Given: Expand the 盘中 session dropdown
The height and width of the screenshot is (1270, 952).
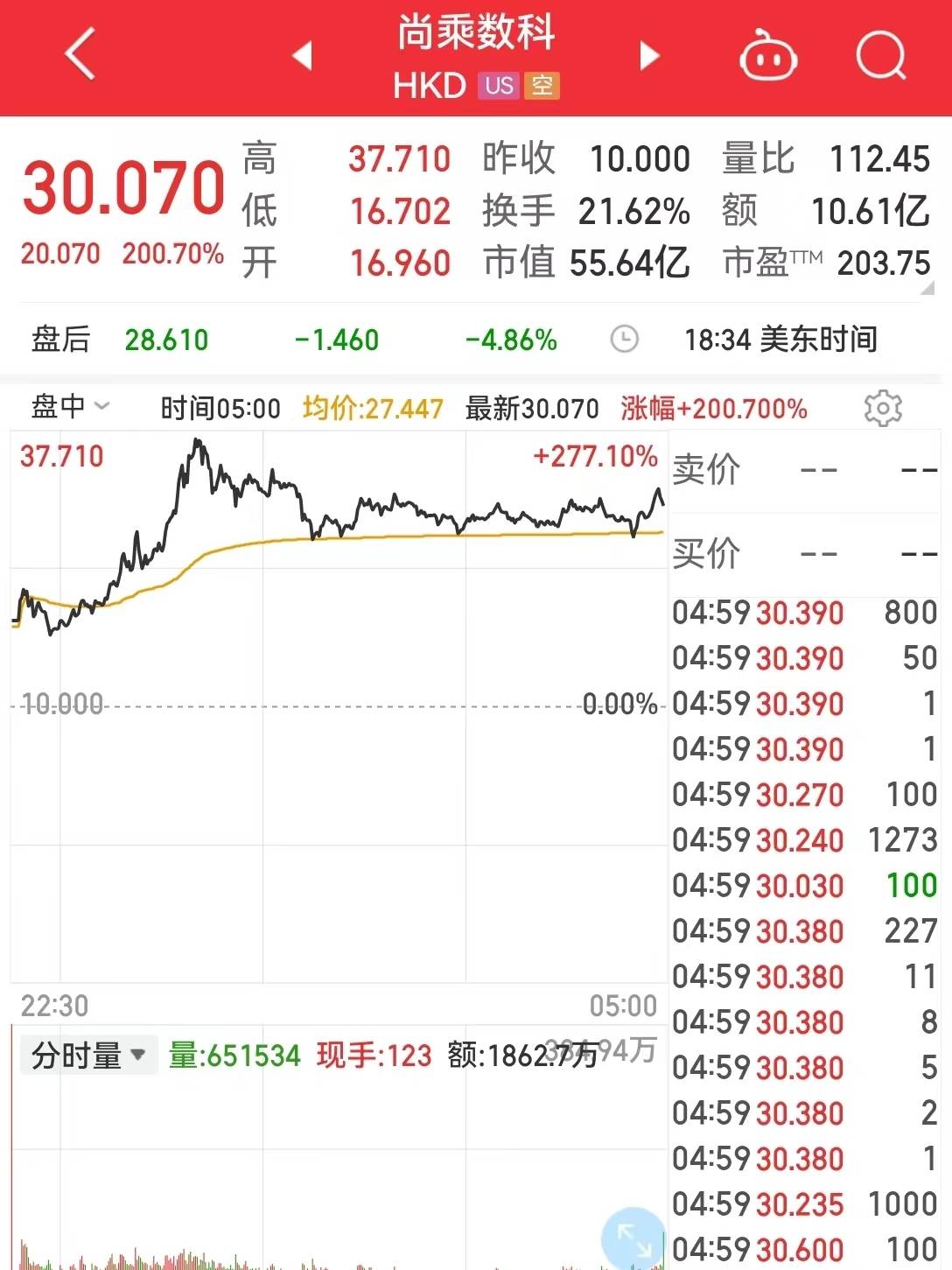Looking at the screenshot, I should (x=71, y=406).
